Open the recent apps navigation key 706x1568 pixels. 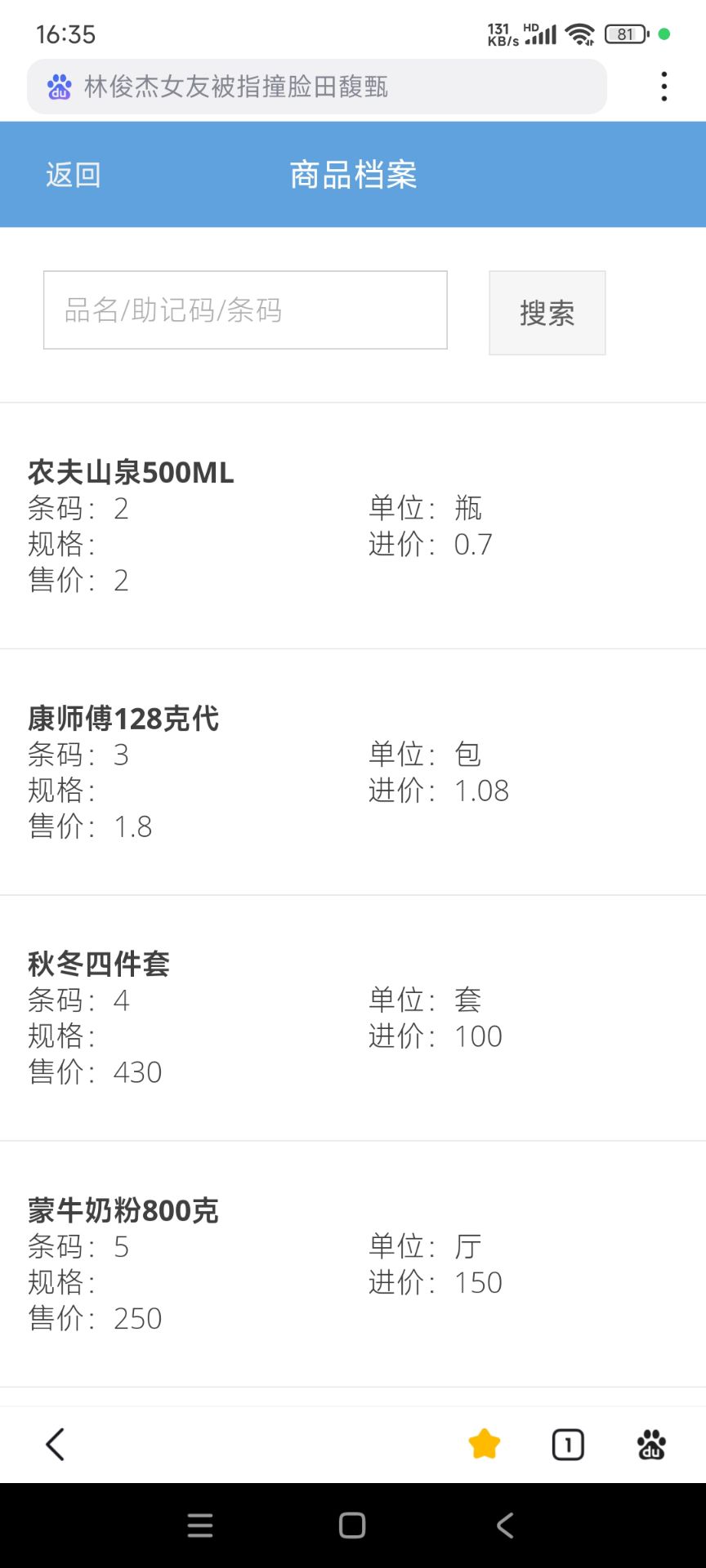(x=199, y=1525)
